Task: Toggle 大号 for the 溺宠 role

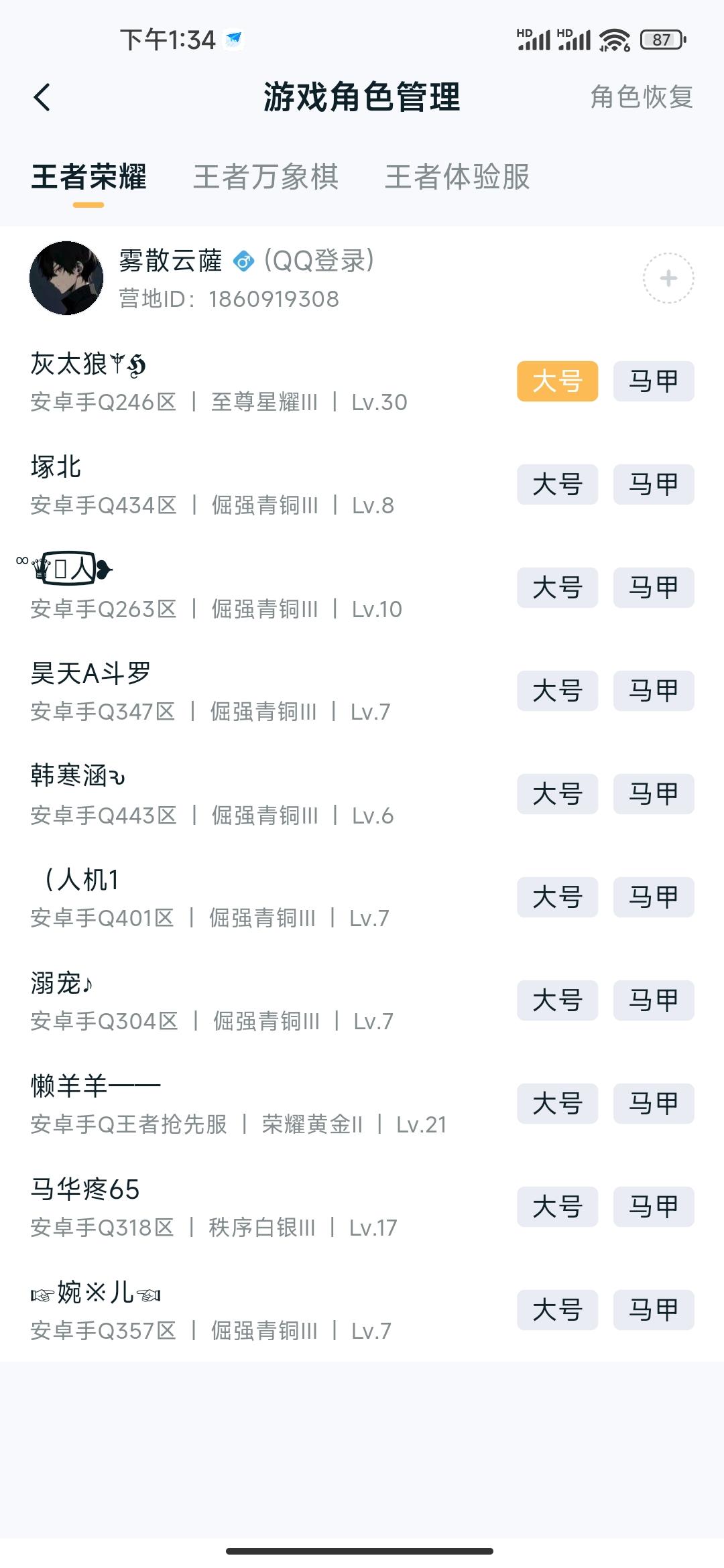Action: pos(557,1000)
